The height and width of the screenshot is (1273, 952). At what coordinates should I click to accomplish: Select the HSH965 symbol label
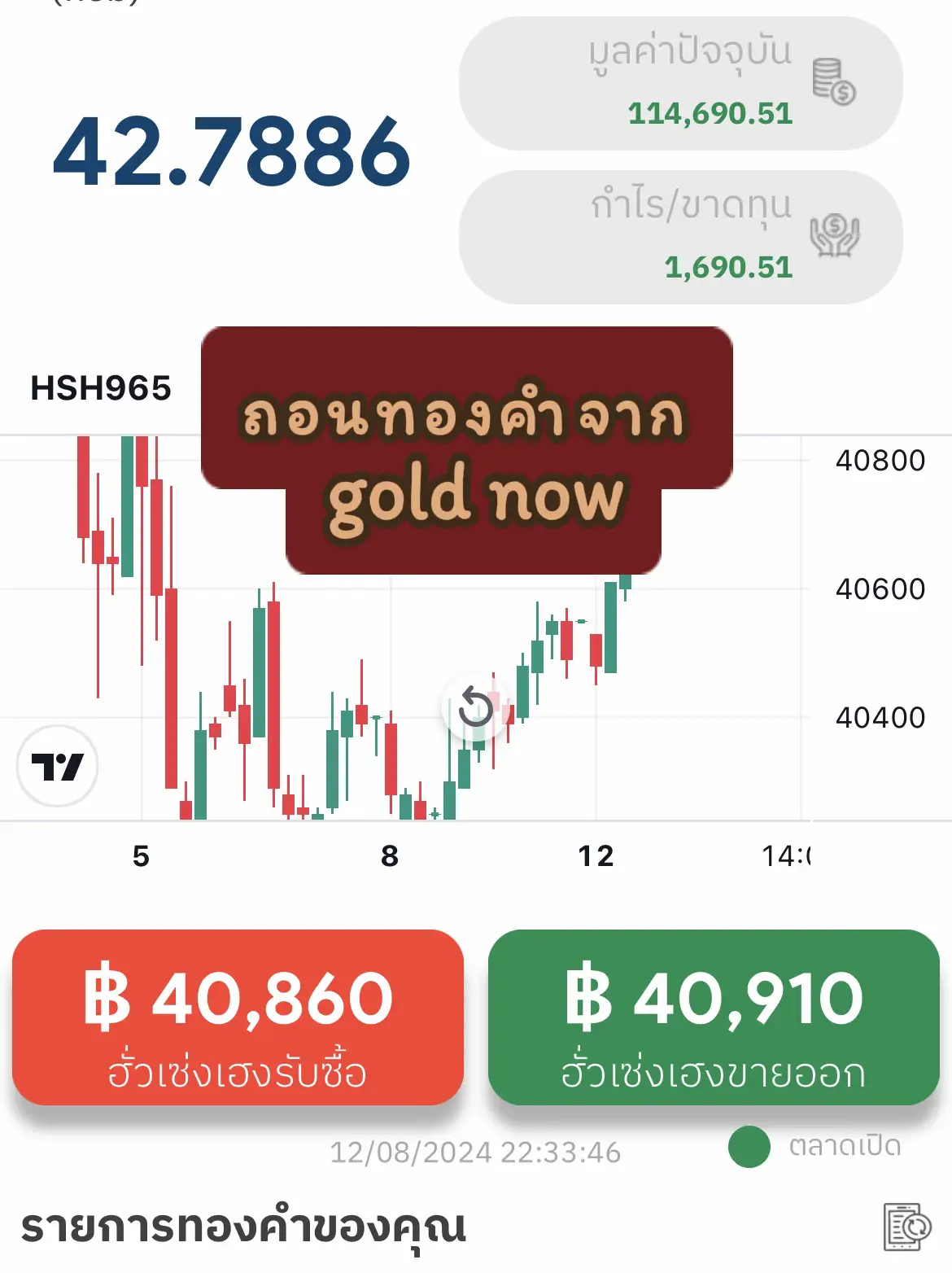tap(102, 390)
